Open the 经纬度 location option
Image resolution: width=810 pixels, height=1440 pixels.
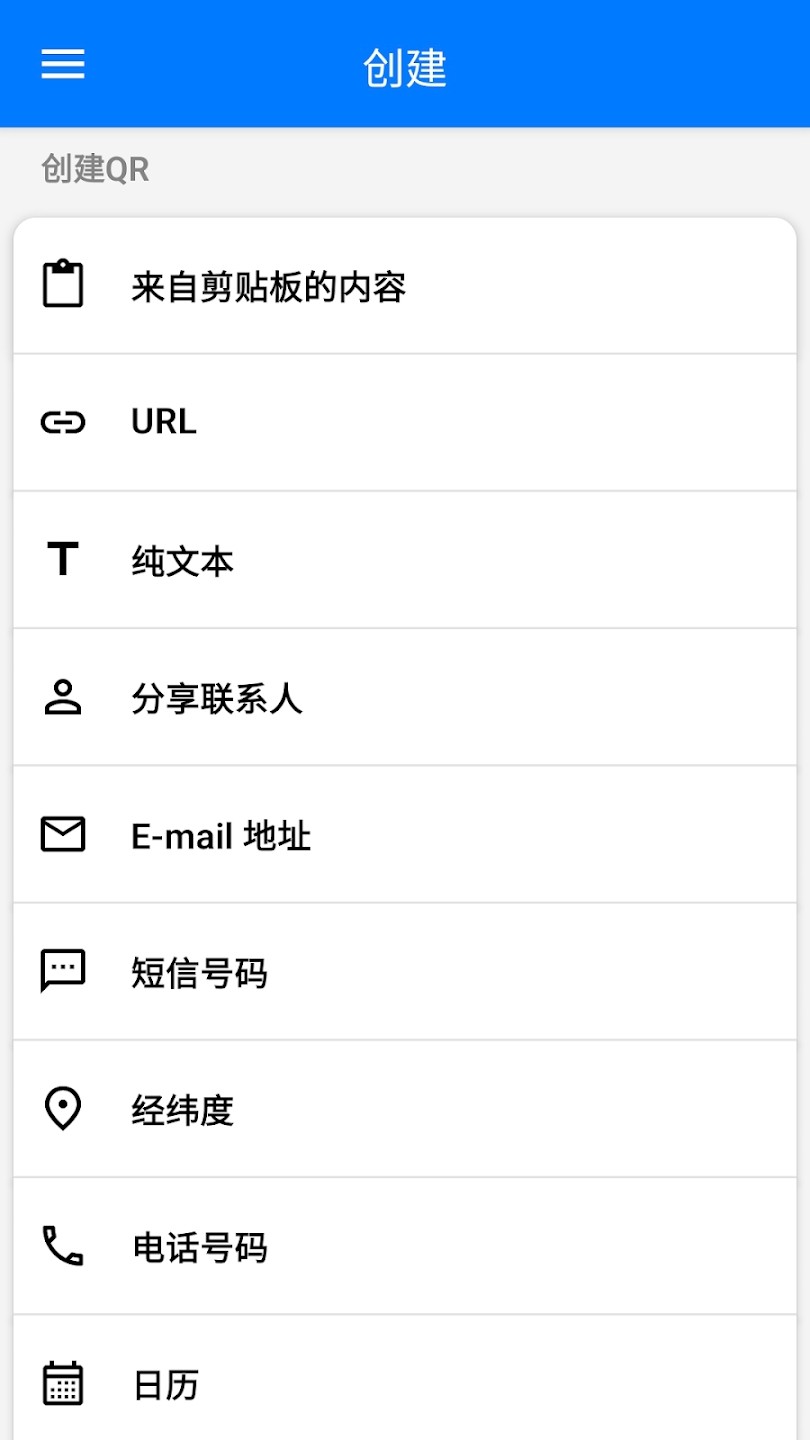point(405,1109)
